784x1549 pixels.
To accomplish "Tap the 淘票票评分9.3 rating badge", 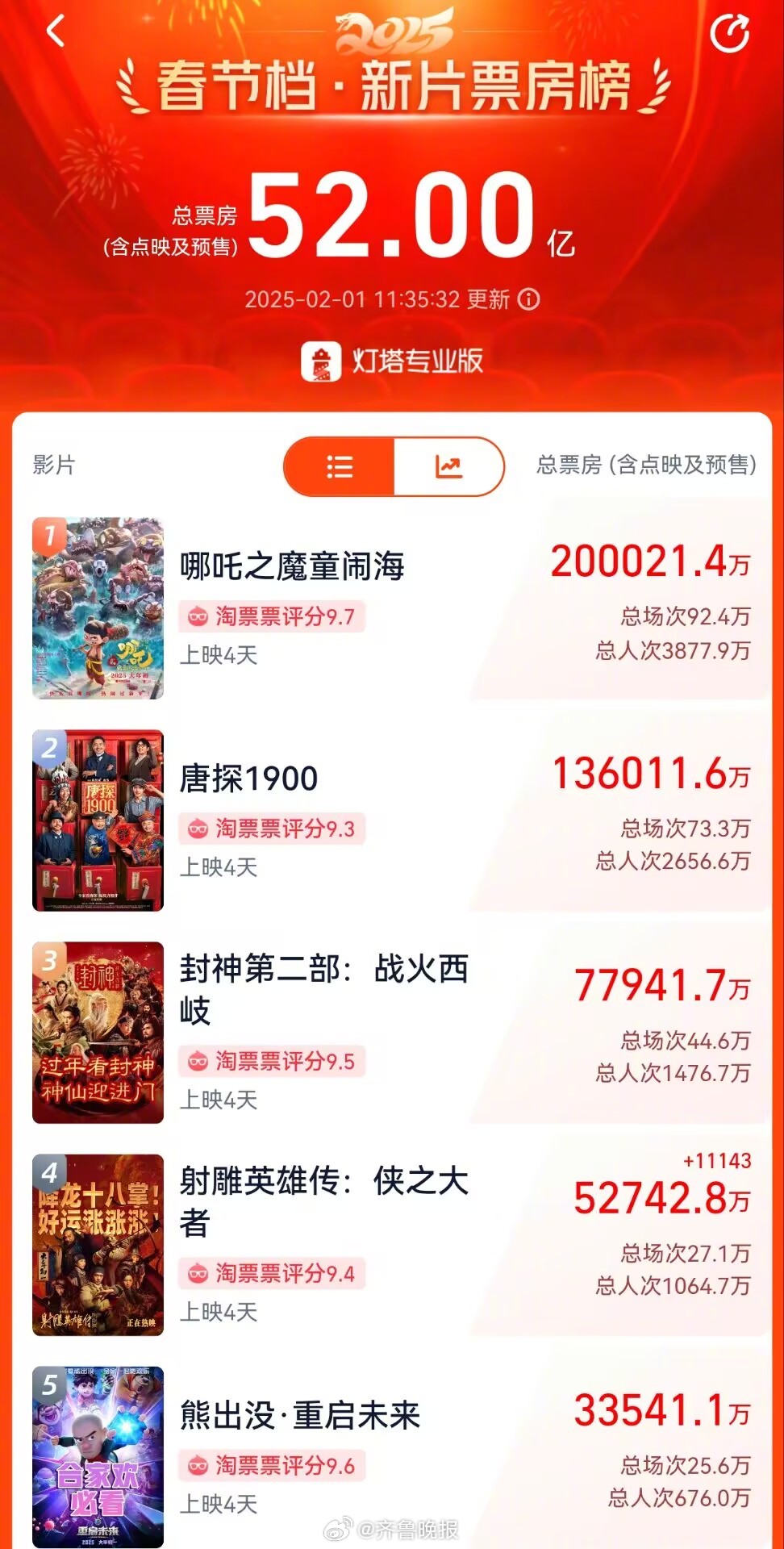I will pyautogui.click(x=273, y=828).
